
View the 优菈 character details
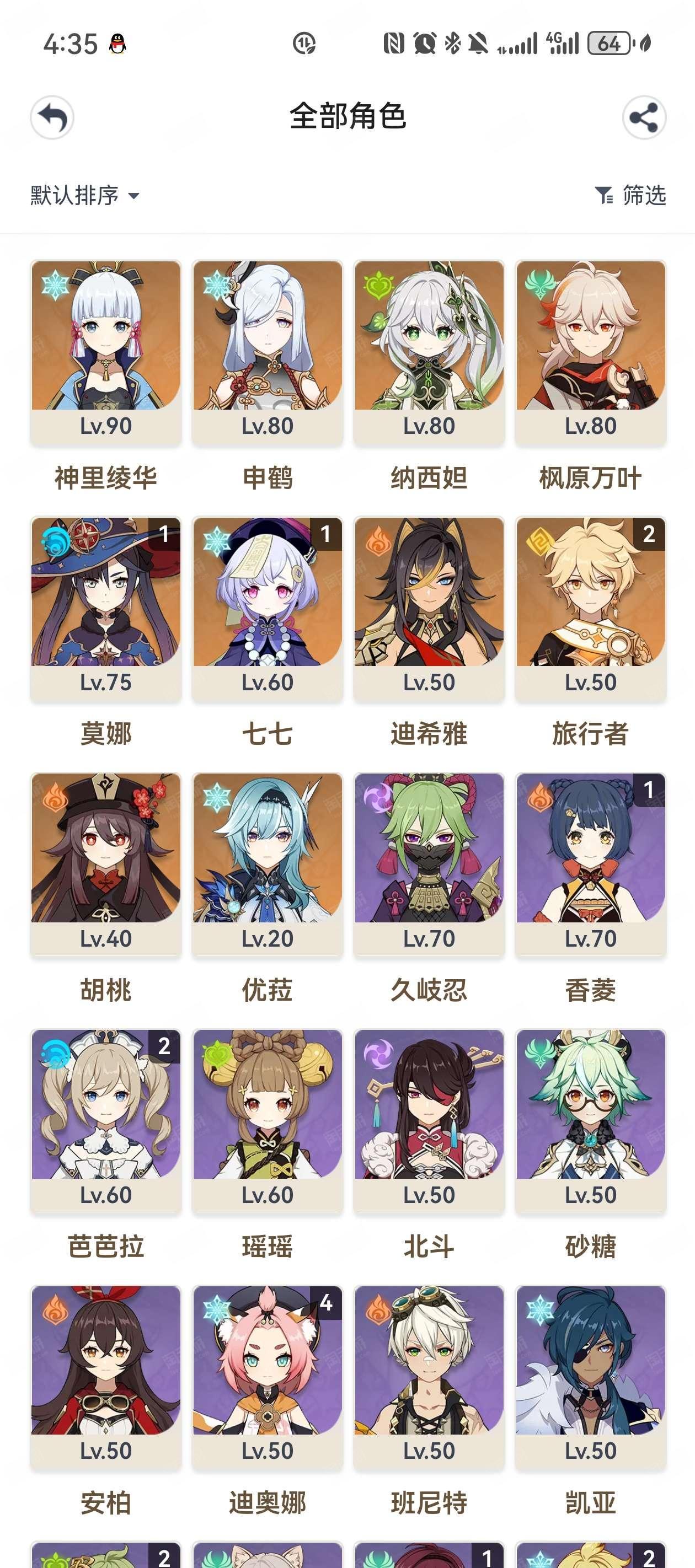pyautogui.click(x=268, y=865)
